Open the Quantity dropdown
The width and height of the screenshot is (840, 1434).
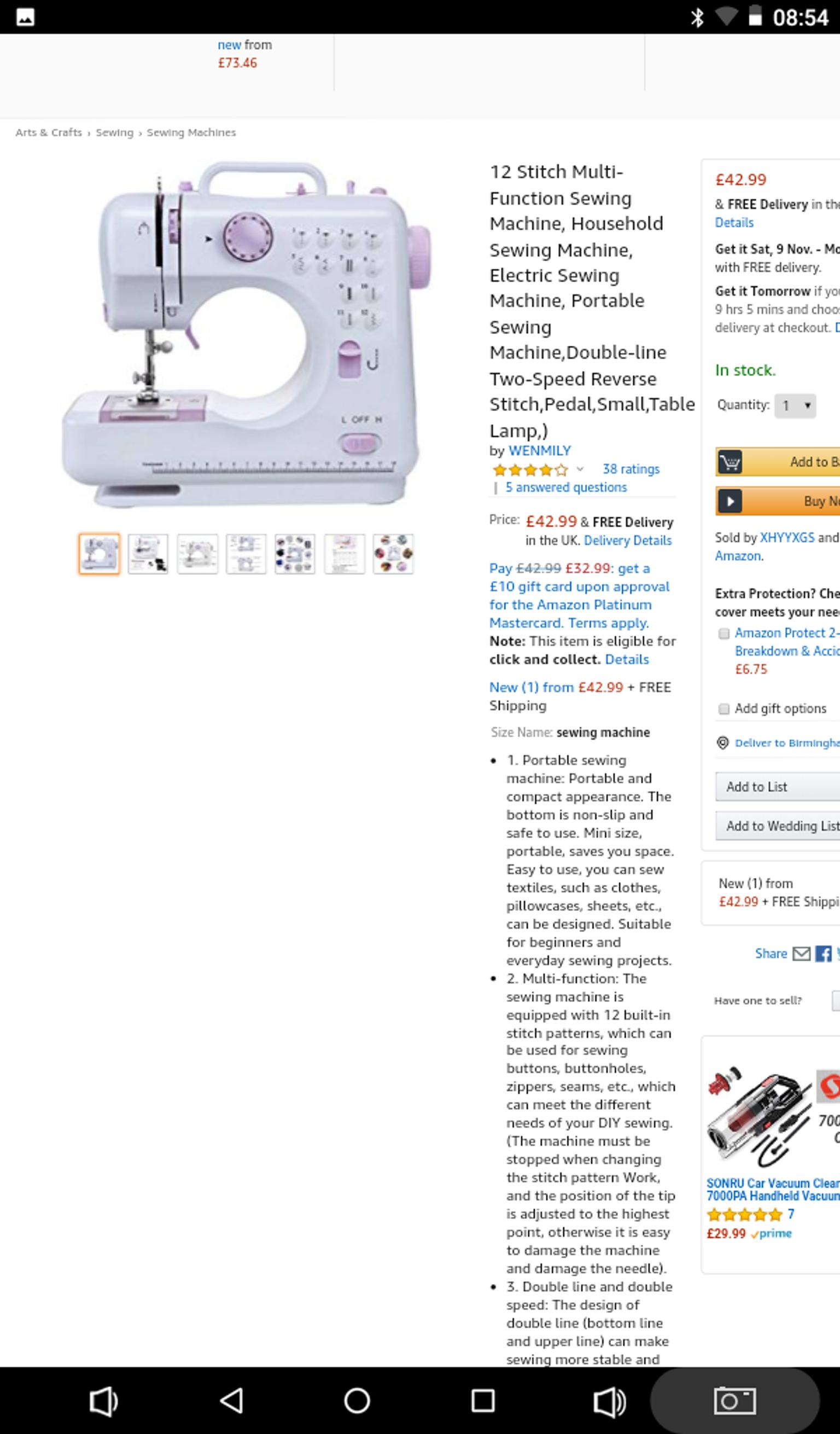coord(795,405)
